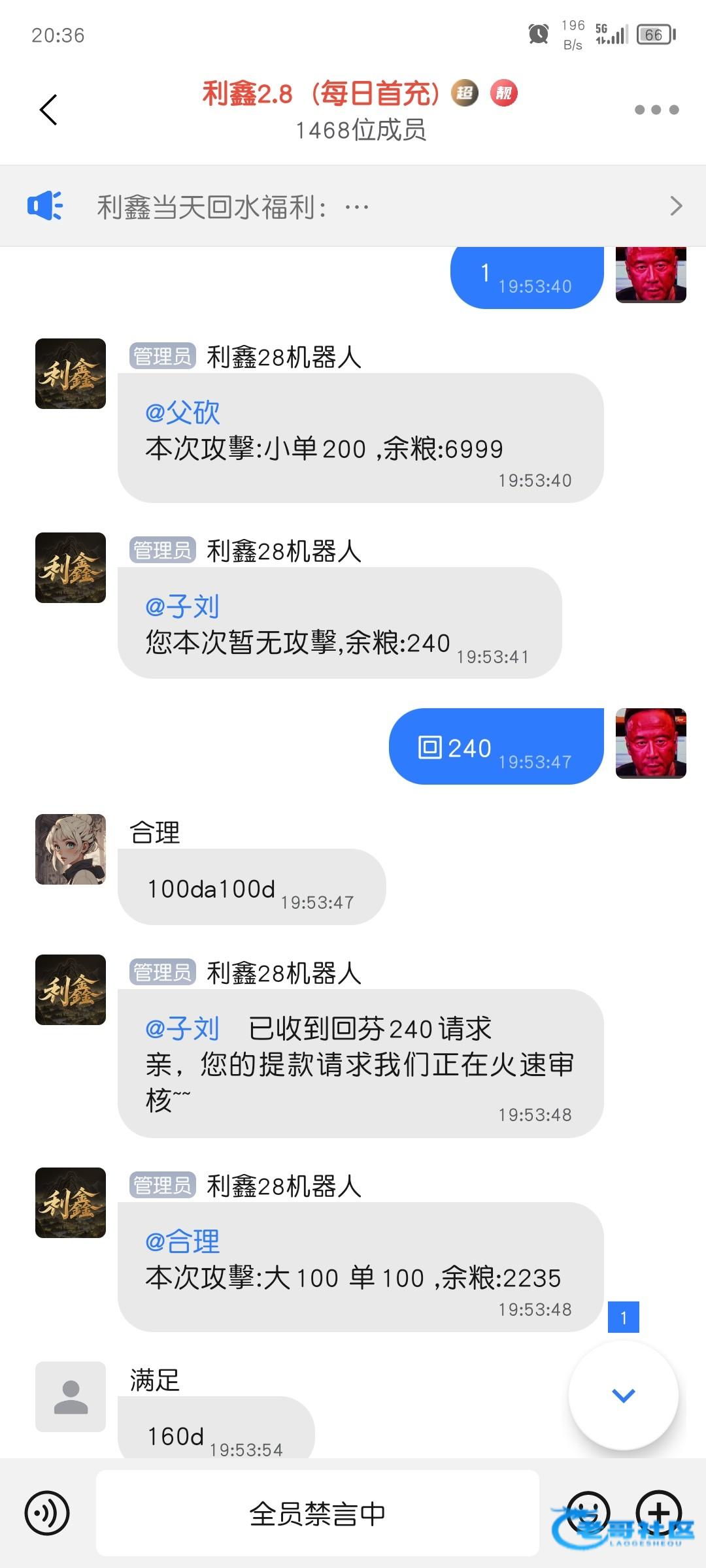The image size is (706, 1568).
Task: Jump to latest messages with down arrow
Action: click(623, 1395)
